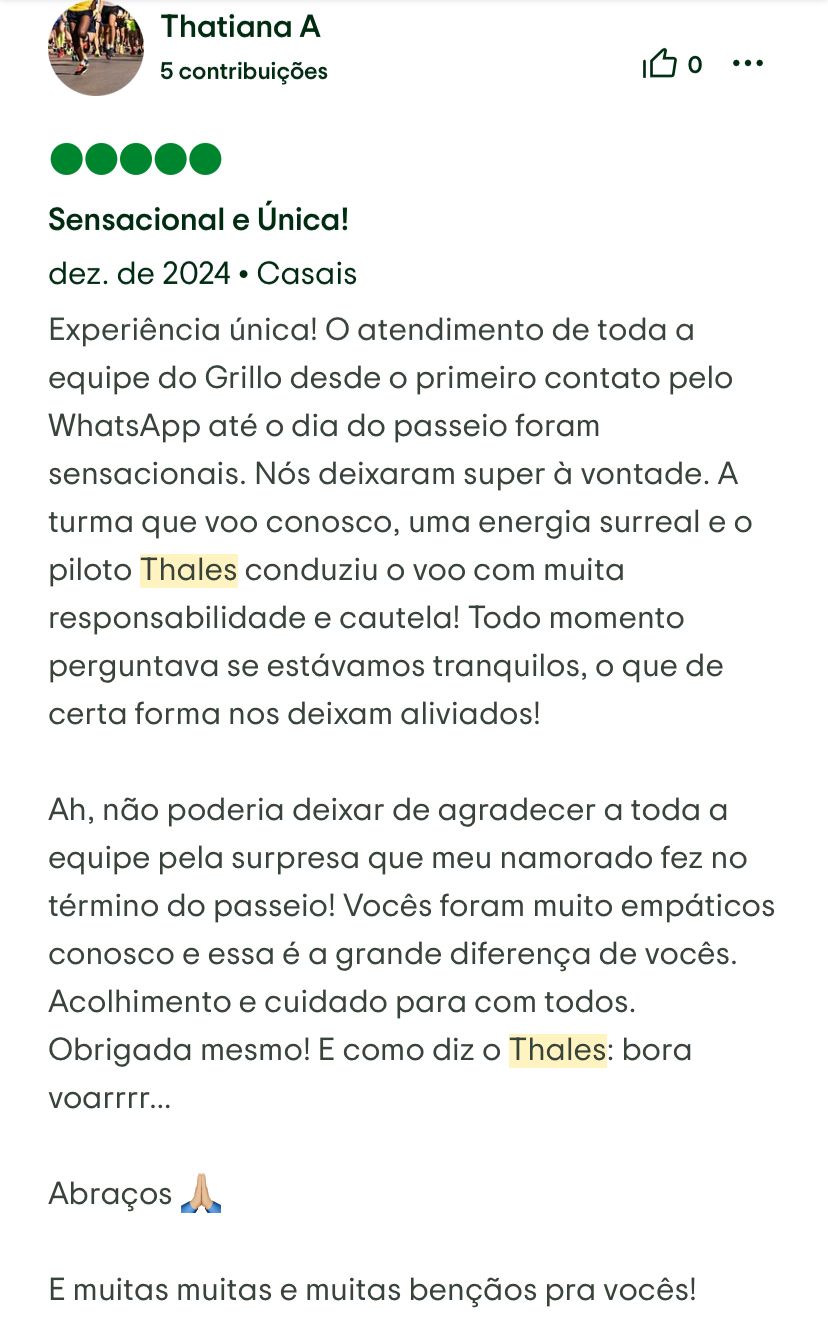Click the Abraços closing line

(x=110, y=1192)
